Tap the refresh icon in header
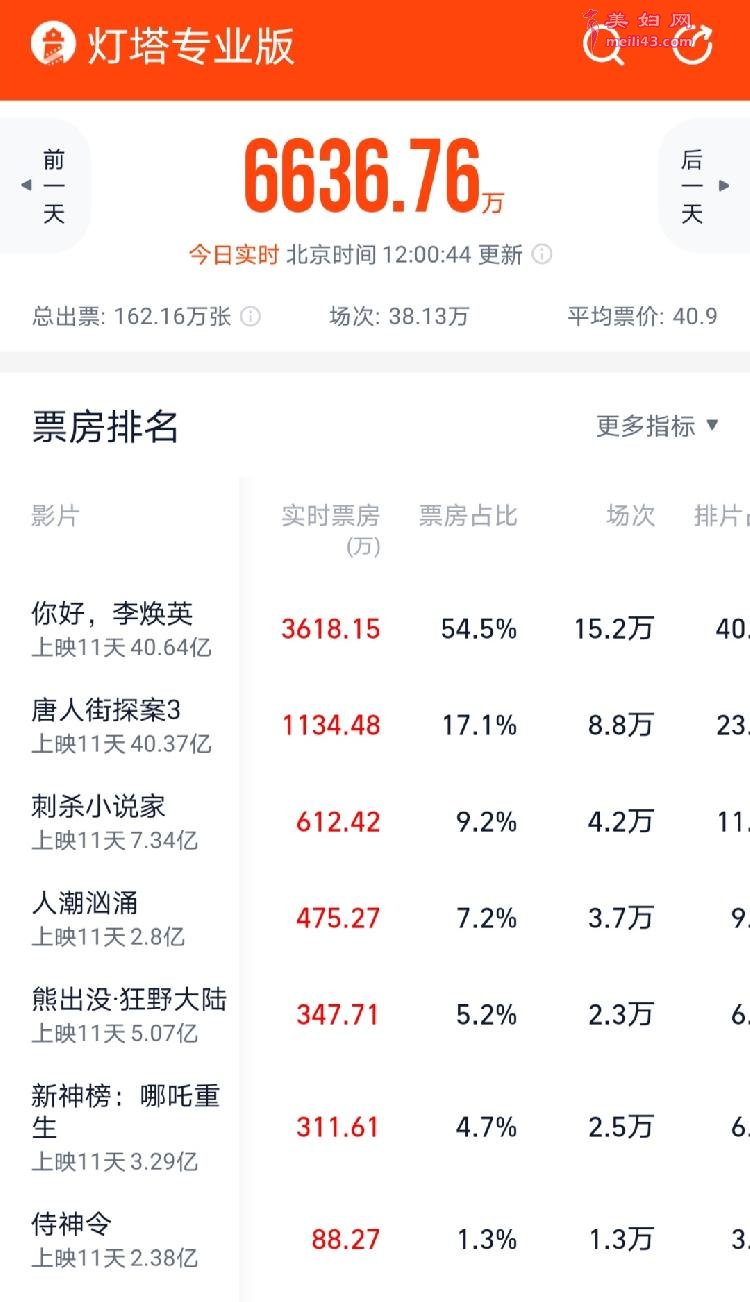This screenshot has height=1302, width=750. pos(692,45)
